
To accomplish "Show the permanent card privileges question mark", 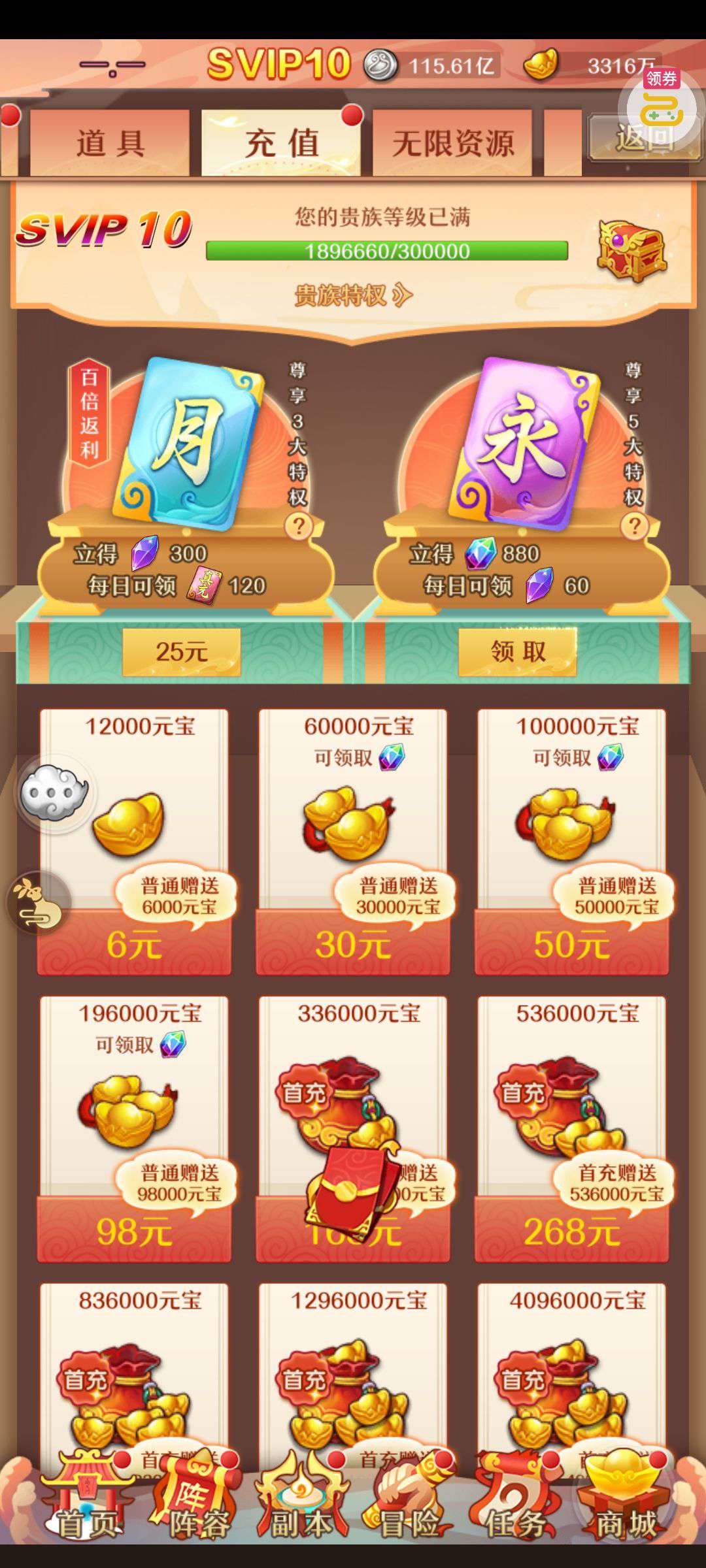I will 633,525.
